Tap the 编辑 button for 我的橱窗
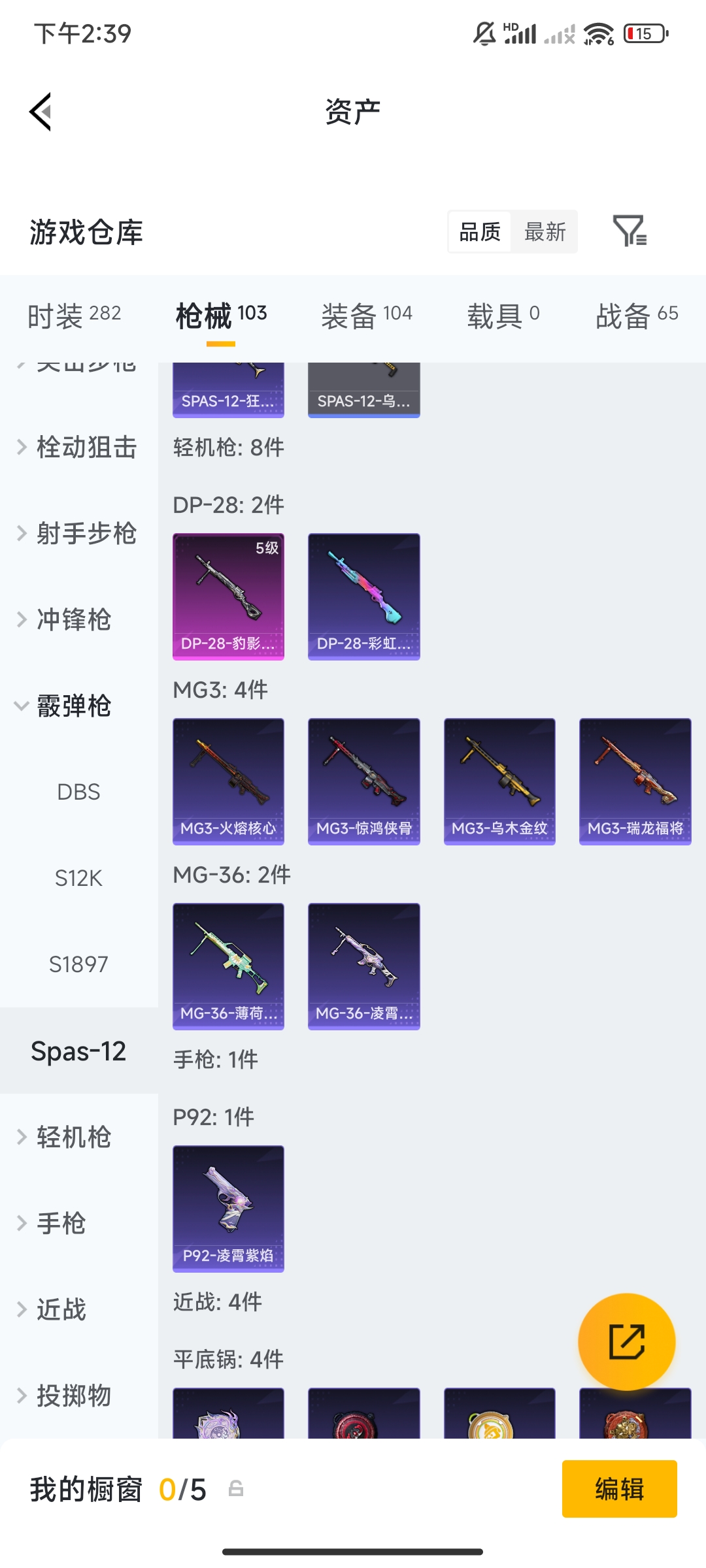The image size is (706, 1568). tap(619, 1489)
